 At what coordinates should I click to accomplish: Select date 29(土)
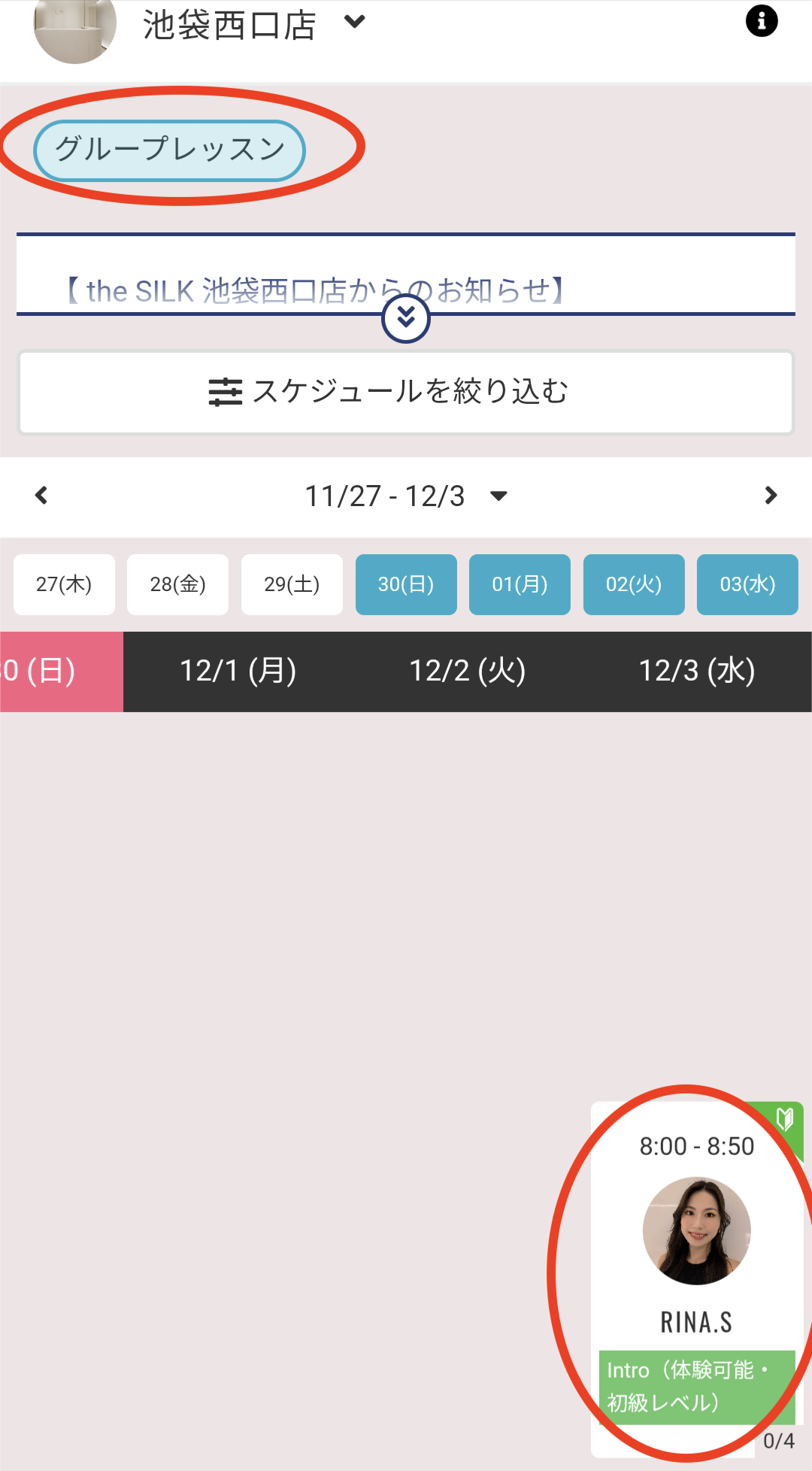tap(292, 584)
